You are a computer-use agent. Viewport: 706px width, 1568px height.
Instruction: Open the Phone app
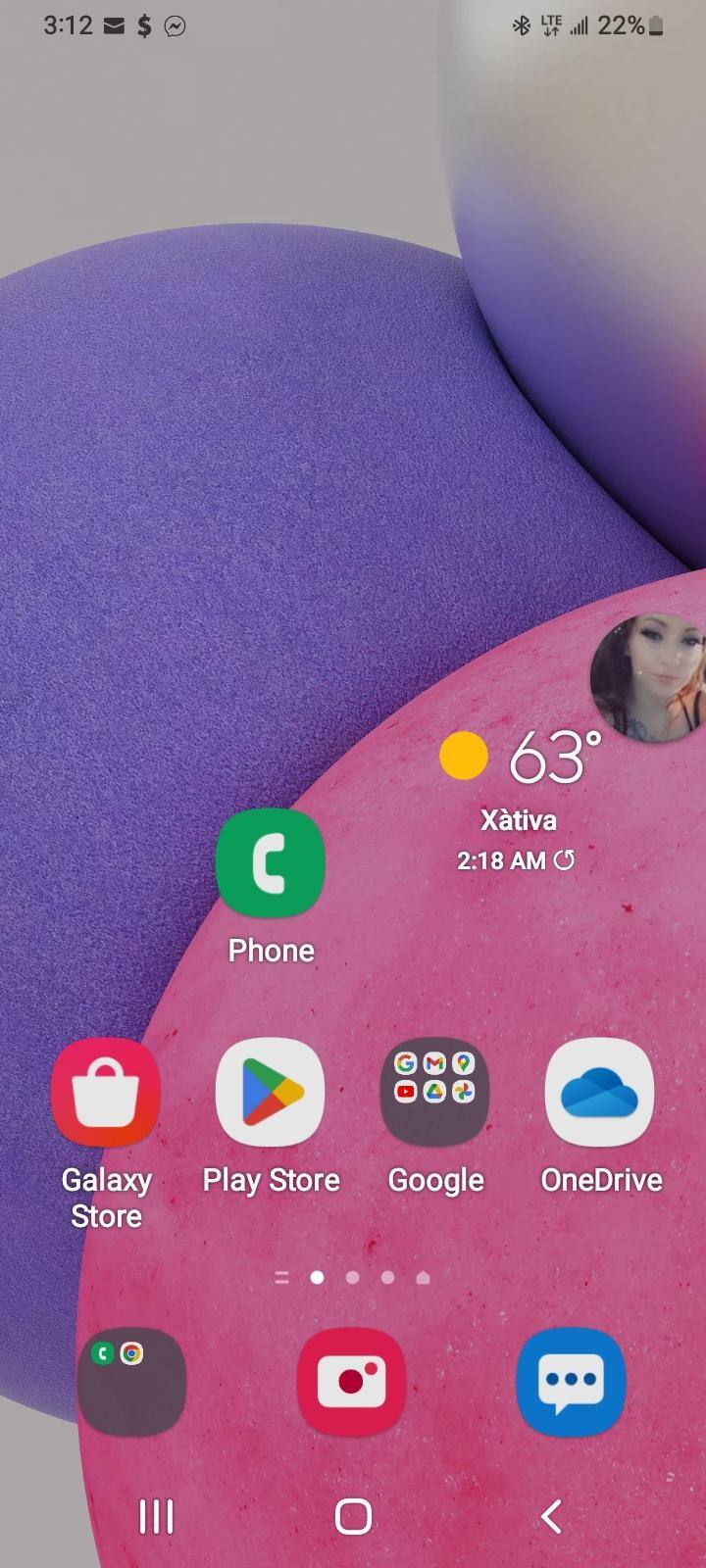(270, 863)
